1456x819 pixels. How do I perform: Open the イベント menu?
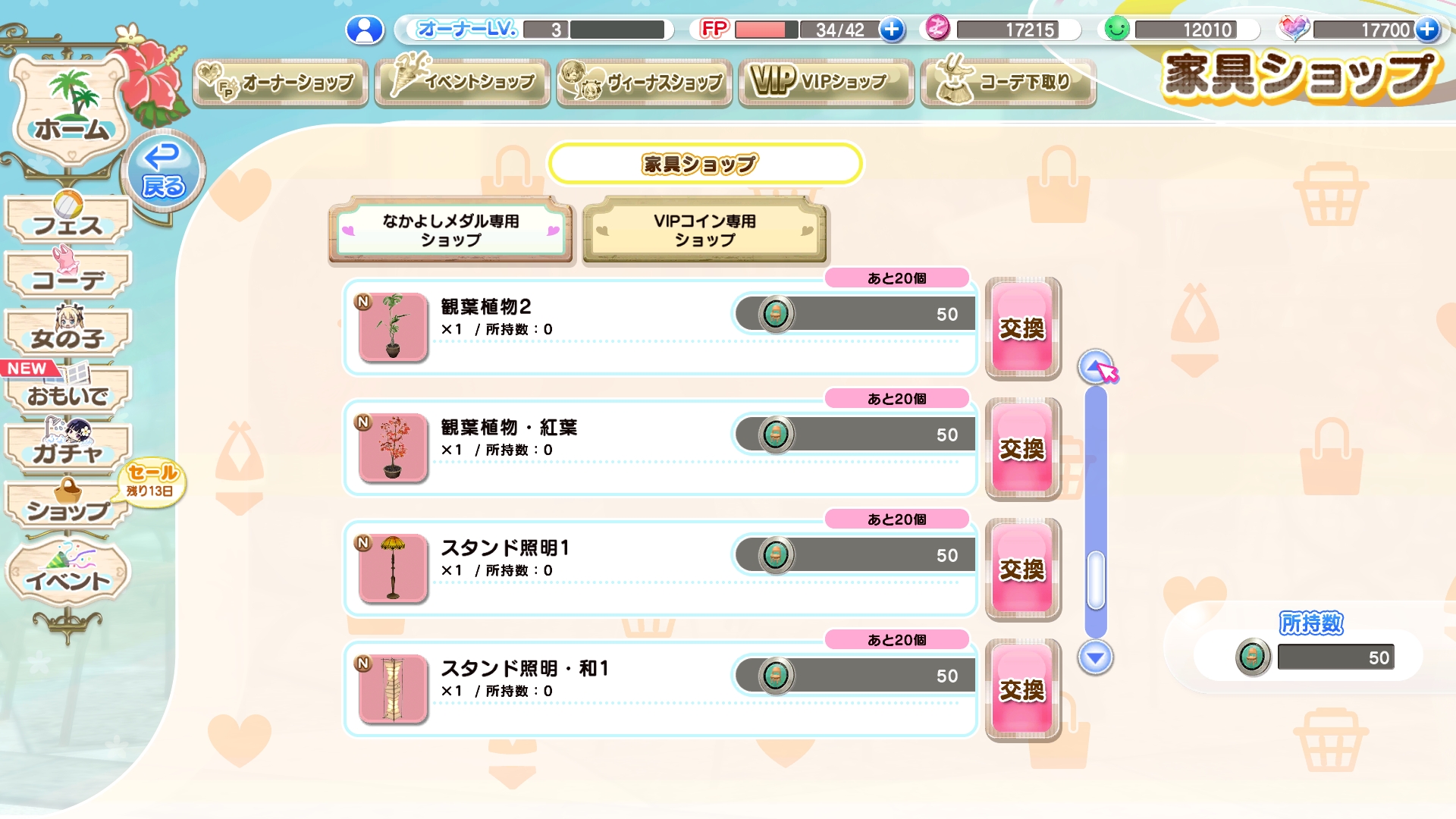pyautogui.click(x=68, y=576)
